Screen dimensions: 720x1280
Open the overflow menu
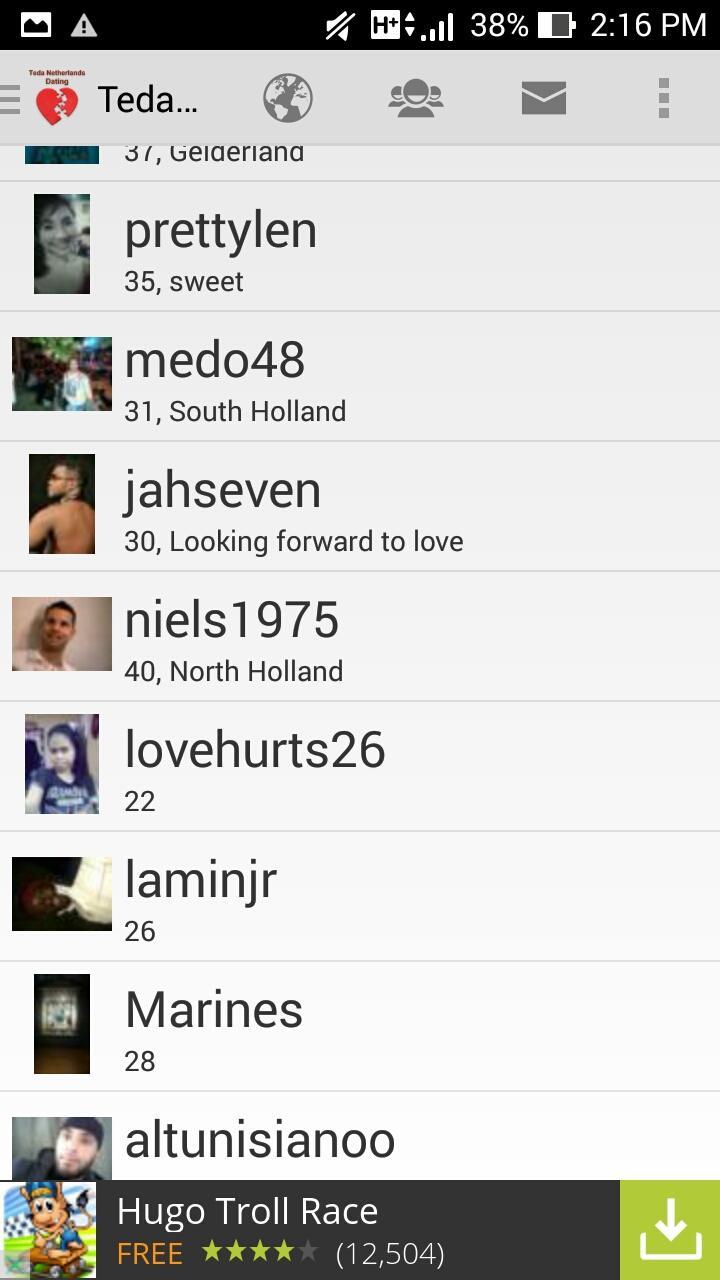pyautogui.click(x=663, y=99)
